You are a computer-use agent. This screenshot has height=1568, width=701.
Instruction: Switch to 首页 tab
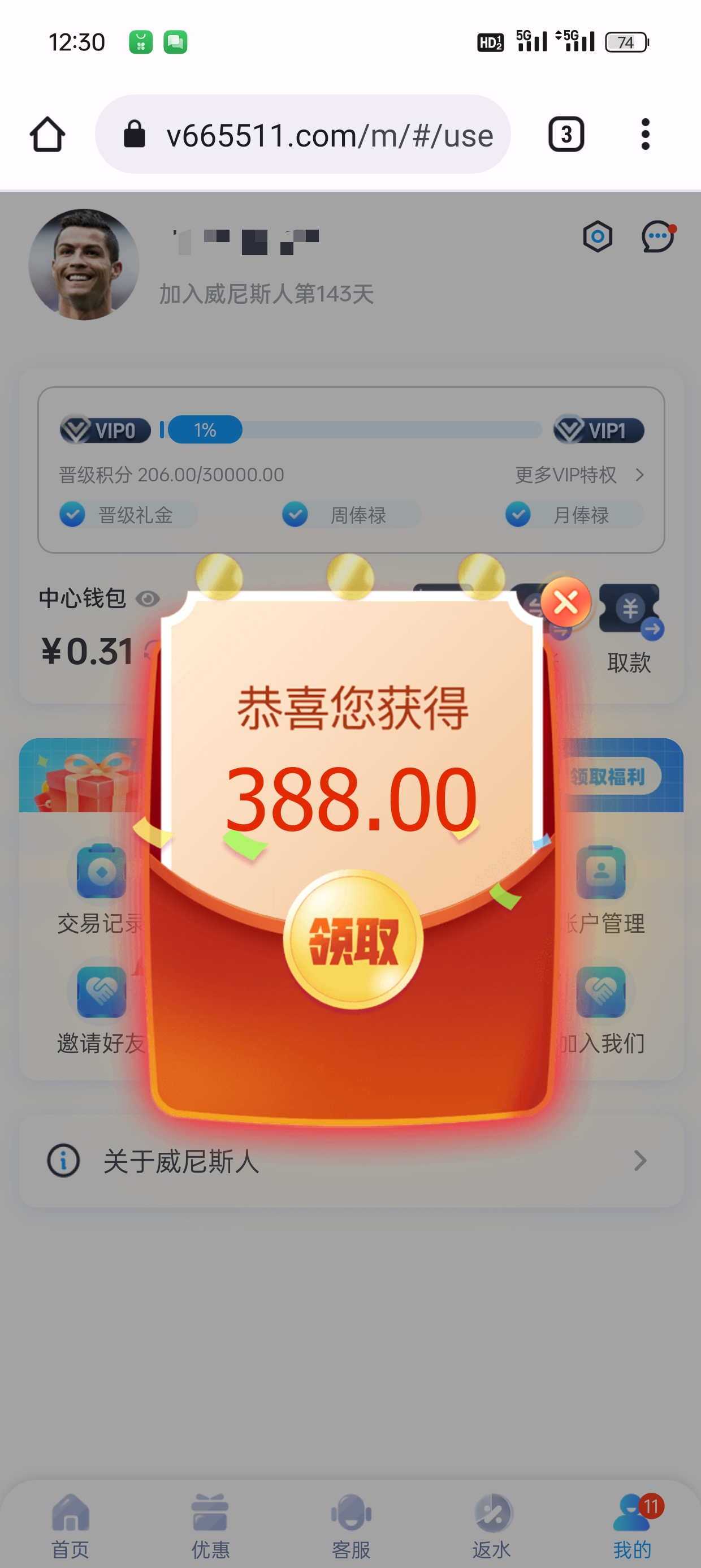[71, 1526]
